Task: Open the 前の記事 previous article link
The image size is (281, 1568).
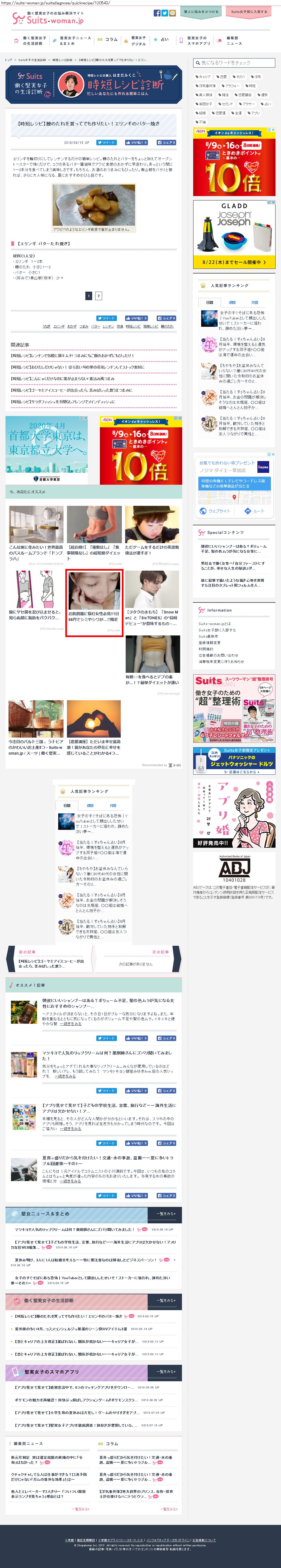Action: (x=49, y=964)
